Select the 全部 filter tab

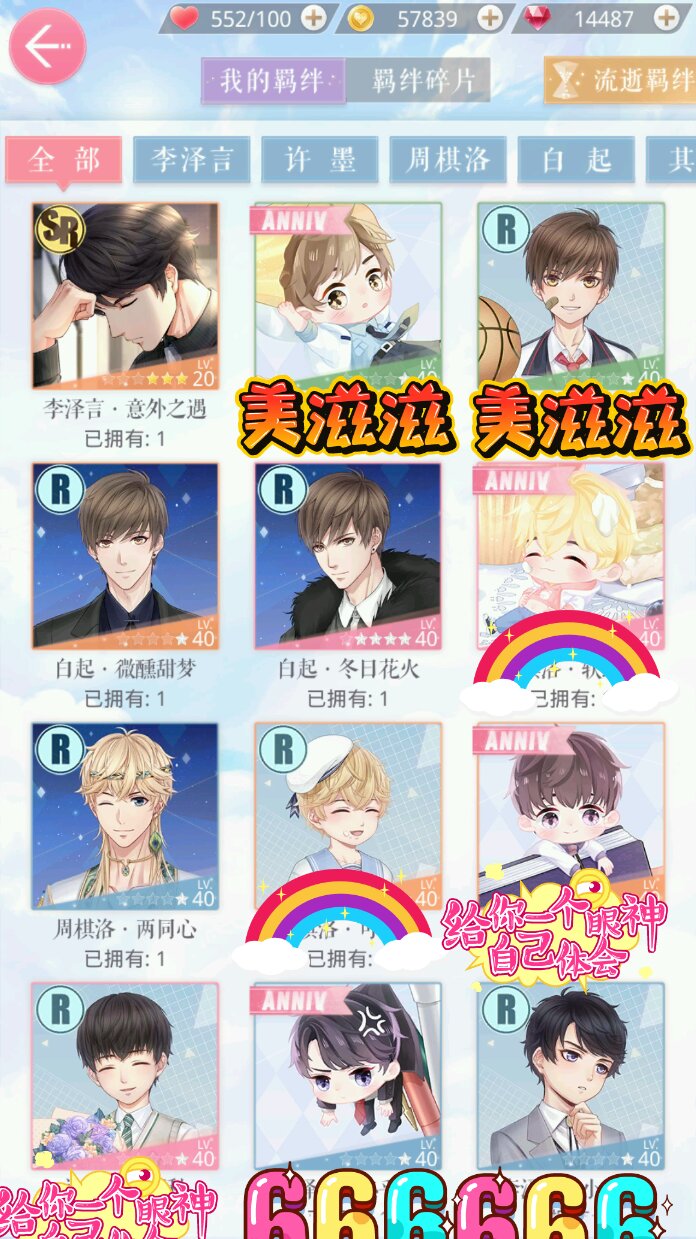point(64,160)
